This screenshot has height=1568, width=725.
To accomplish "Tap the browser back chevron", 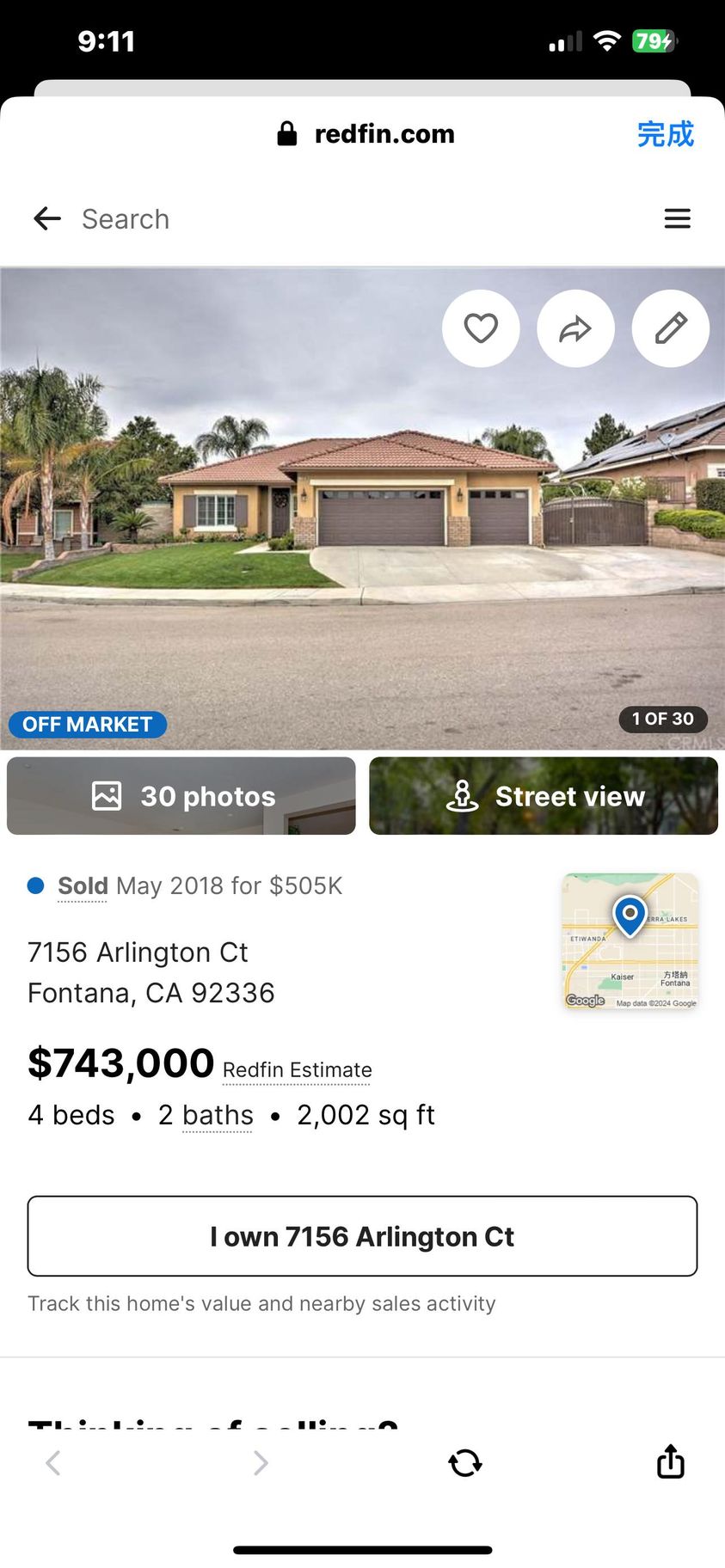I will click(53, 1462).
